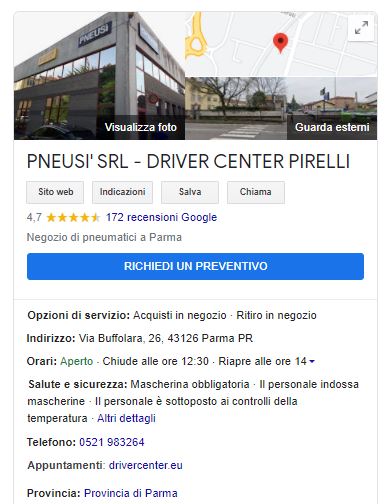Open the map preview with the red pin
The width and height of the screenshot is (392, 504).
pos(281,44)
